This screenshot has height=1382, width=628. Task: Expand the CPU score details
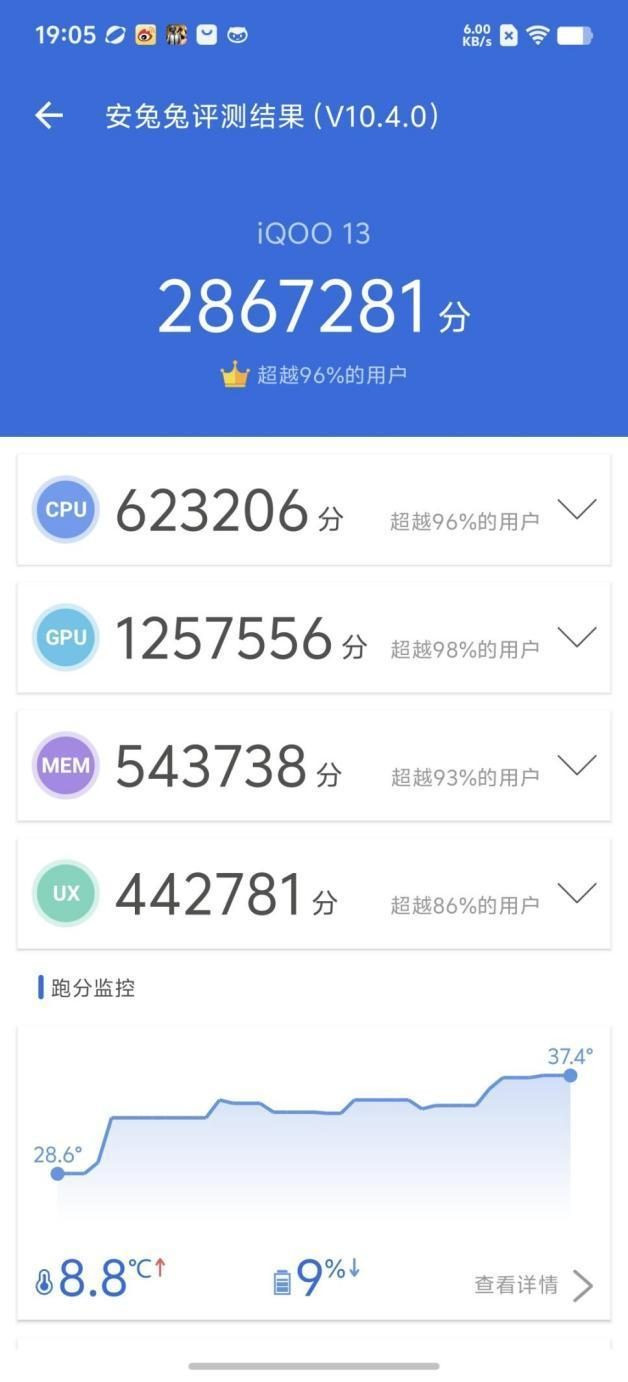point(577,509)
